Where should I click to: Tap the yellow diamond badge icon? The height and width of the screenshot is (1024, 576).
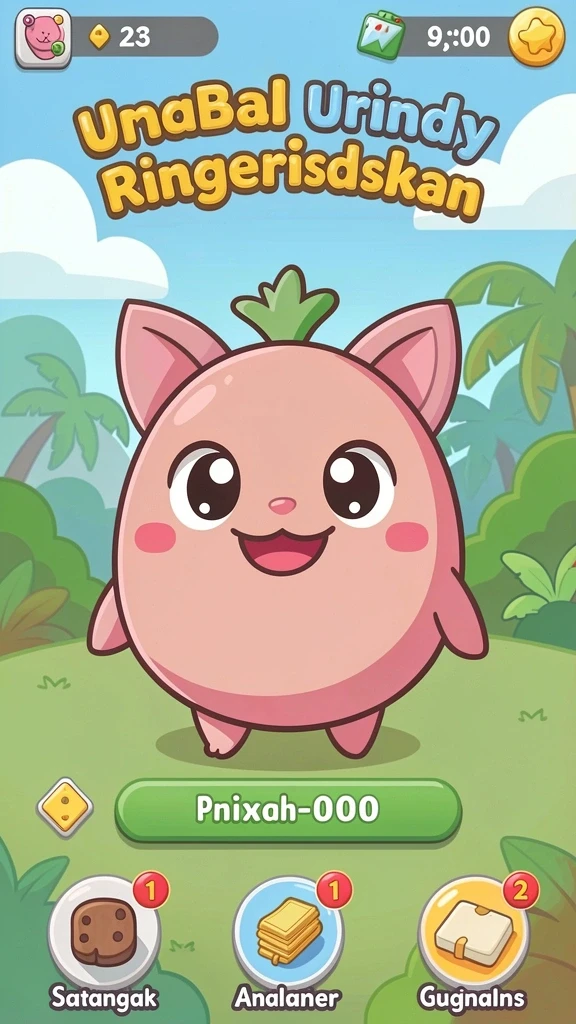pos(65,807)
